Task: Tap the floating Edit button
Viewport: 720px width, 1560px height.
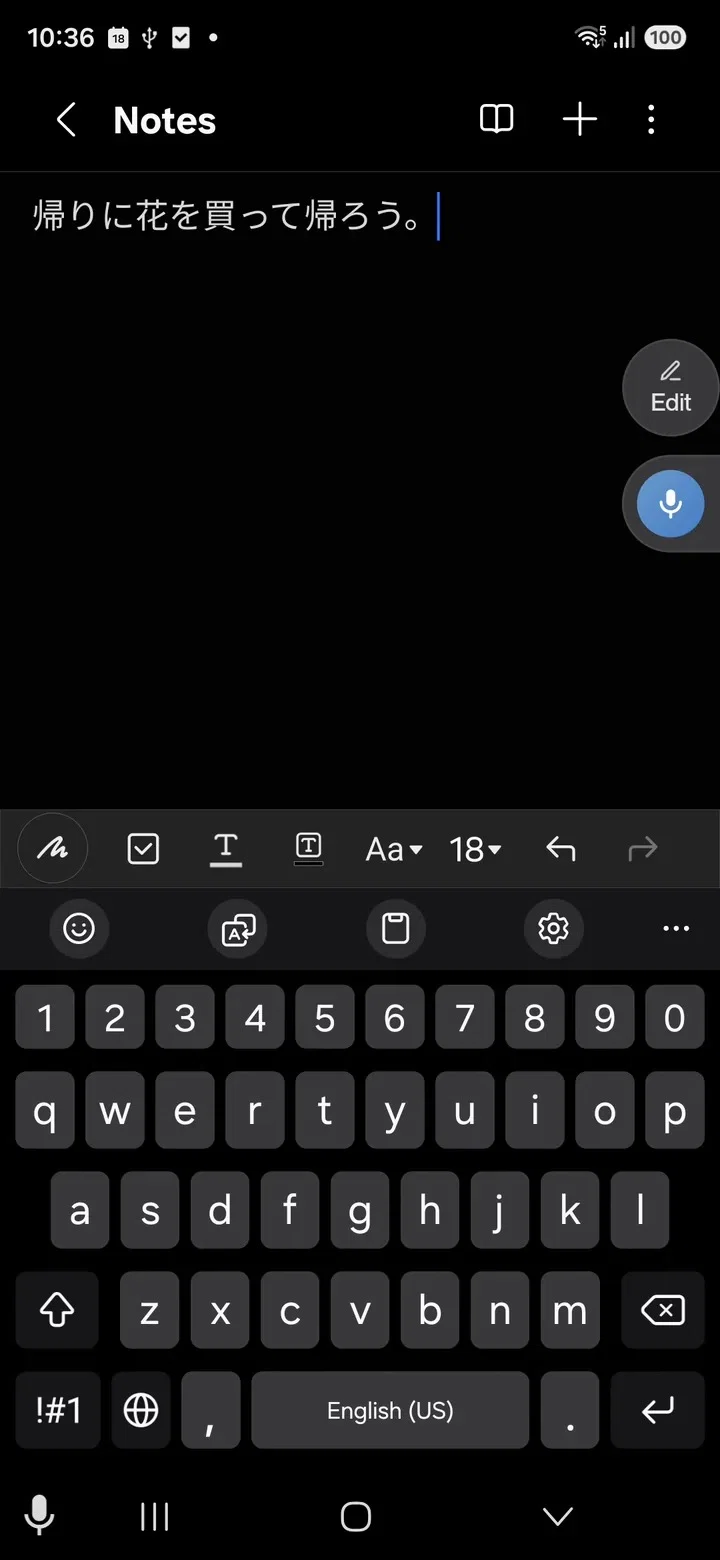Action: pos(671,388)
